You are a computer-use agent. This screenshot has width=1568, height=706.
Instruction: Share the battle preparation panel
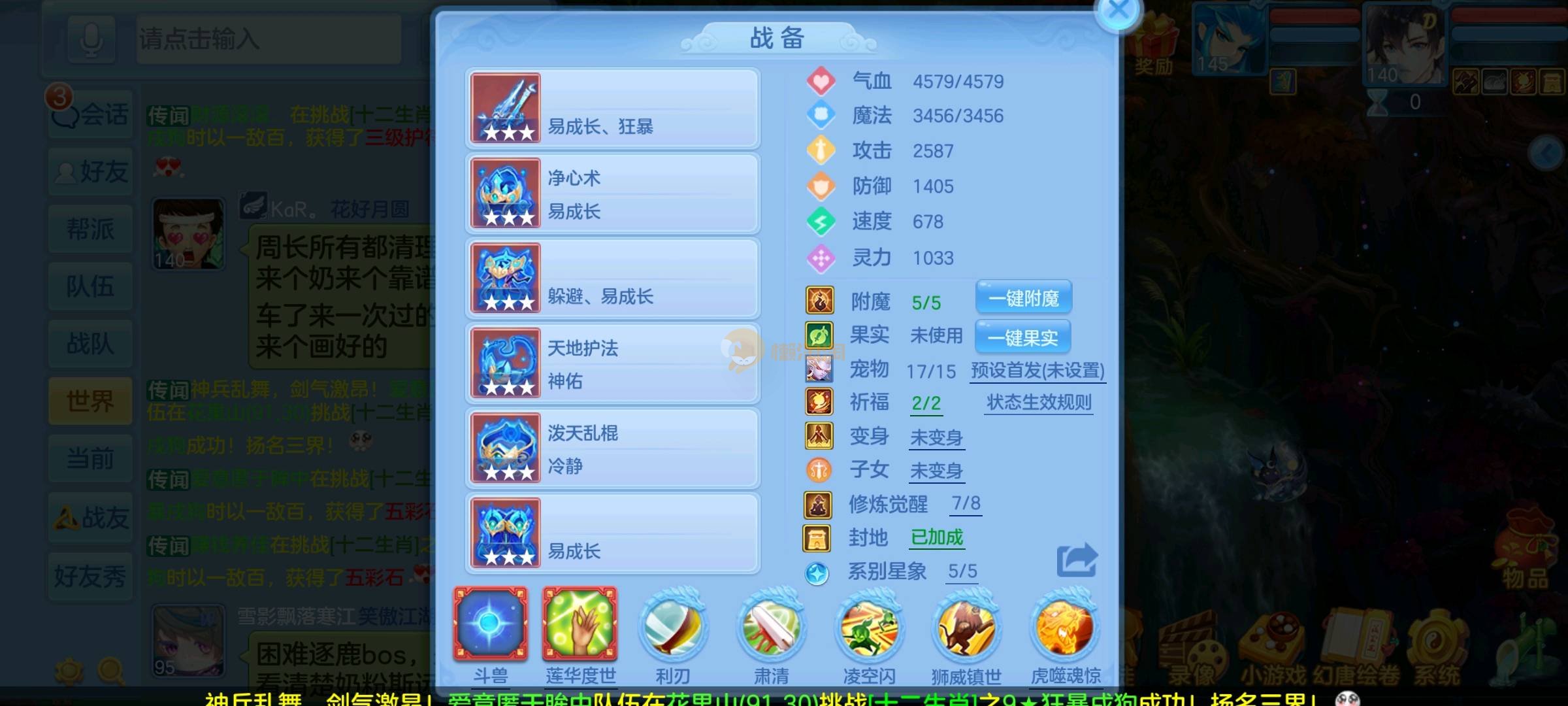point(1077,560)
